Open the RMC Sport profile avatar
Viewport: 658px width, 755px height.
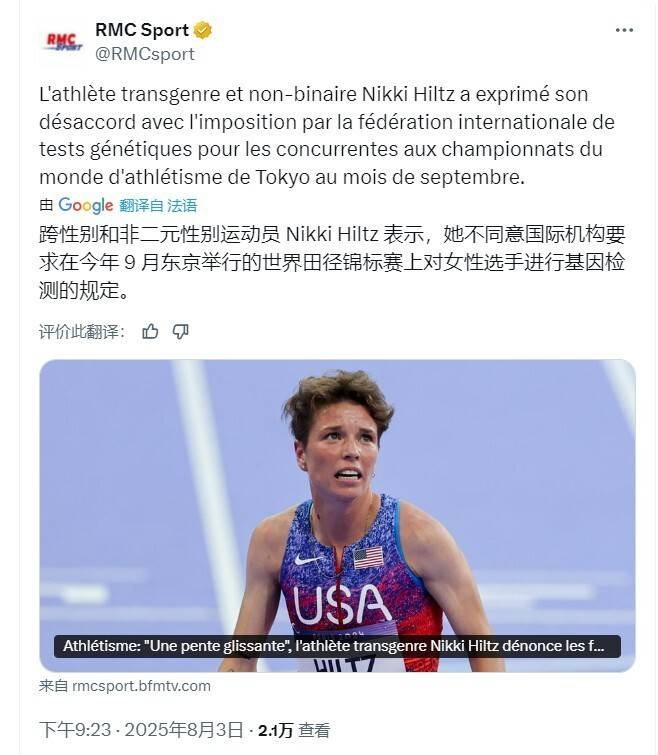tap(63, 42)
